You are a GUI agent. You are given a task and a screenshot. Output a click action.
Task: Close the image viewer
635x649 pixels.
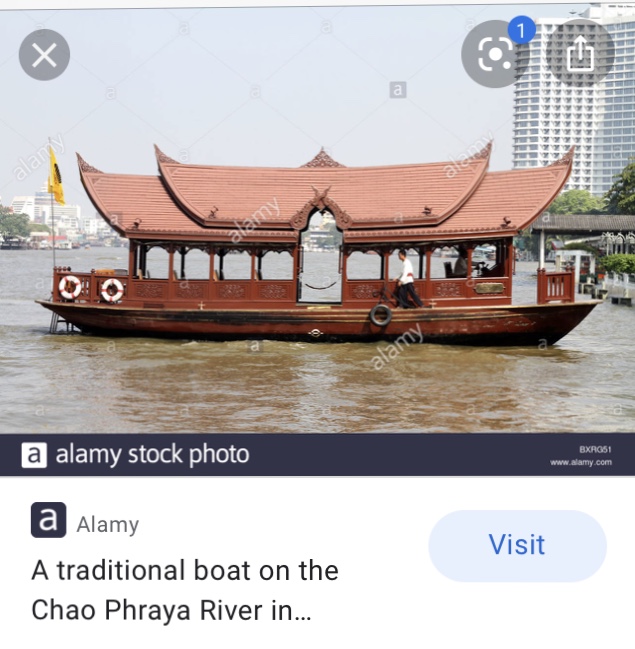coord(44,54)
